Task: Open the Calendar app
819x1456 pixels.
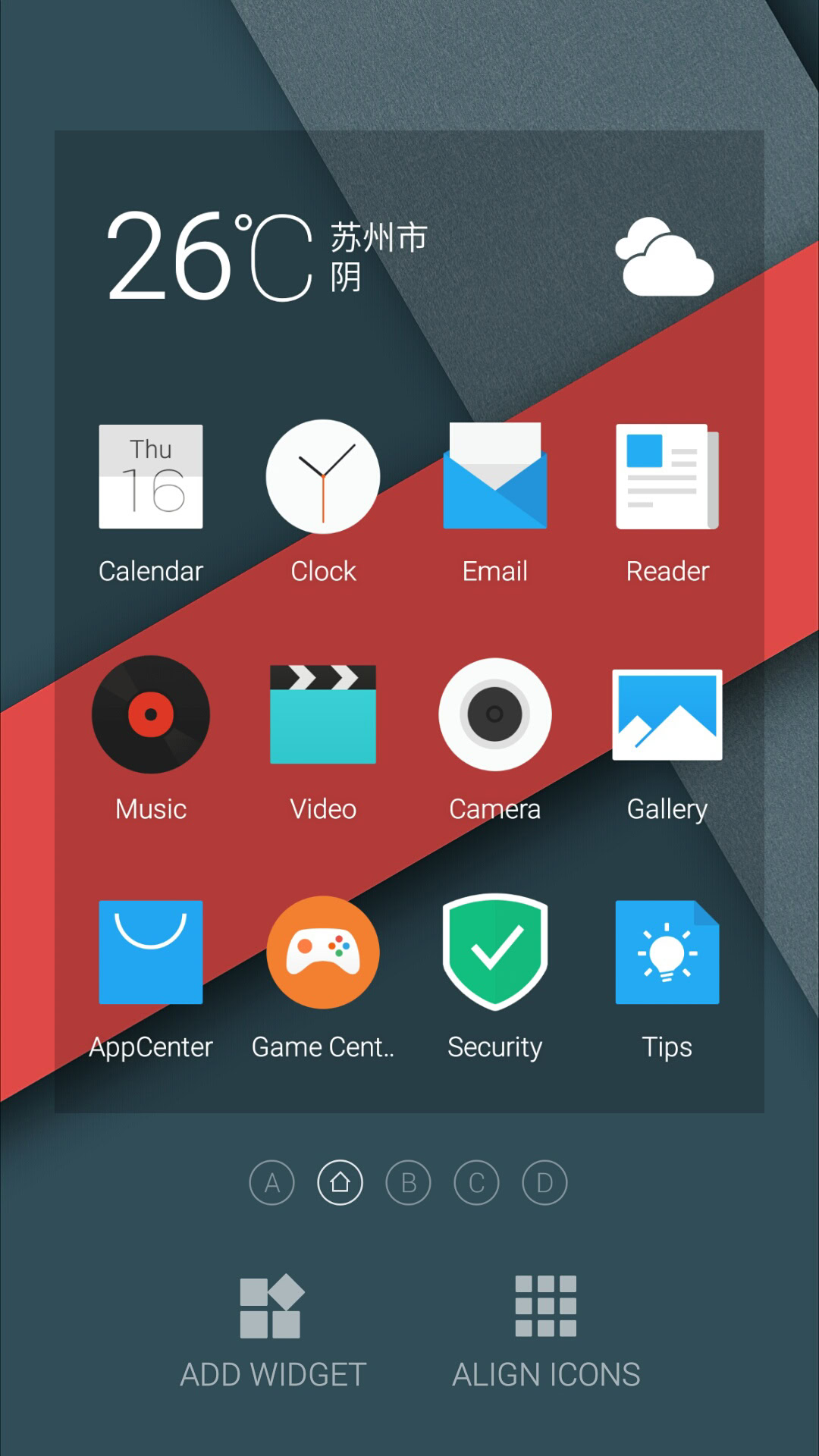Action: click(x=151, y=477)
